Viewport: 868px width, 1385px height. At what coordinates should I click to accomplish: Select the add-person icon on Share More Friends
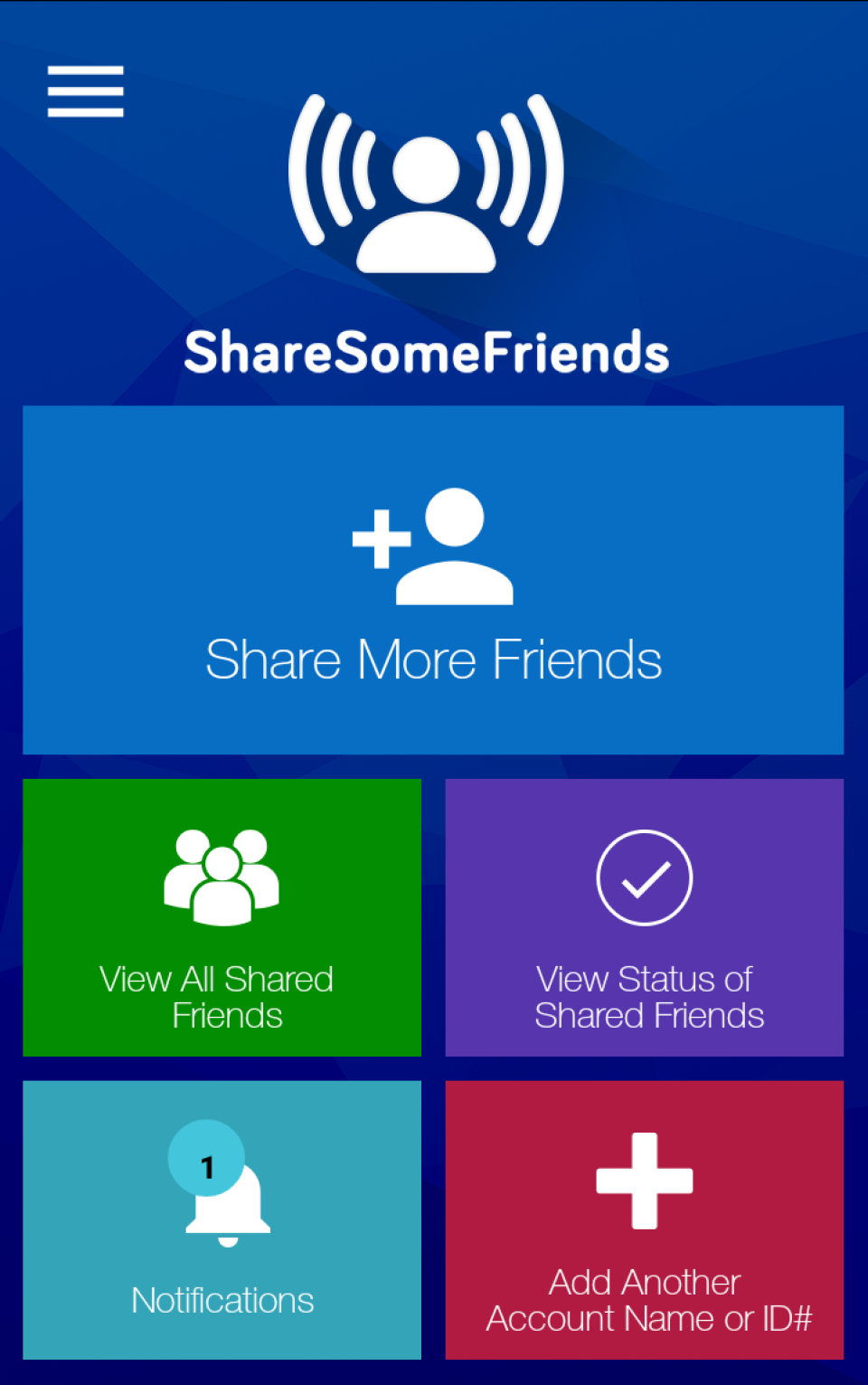point(434,547)
